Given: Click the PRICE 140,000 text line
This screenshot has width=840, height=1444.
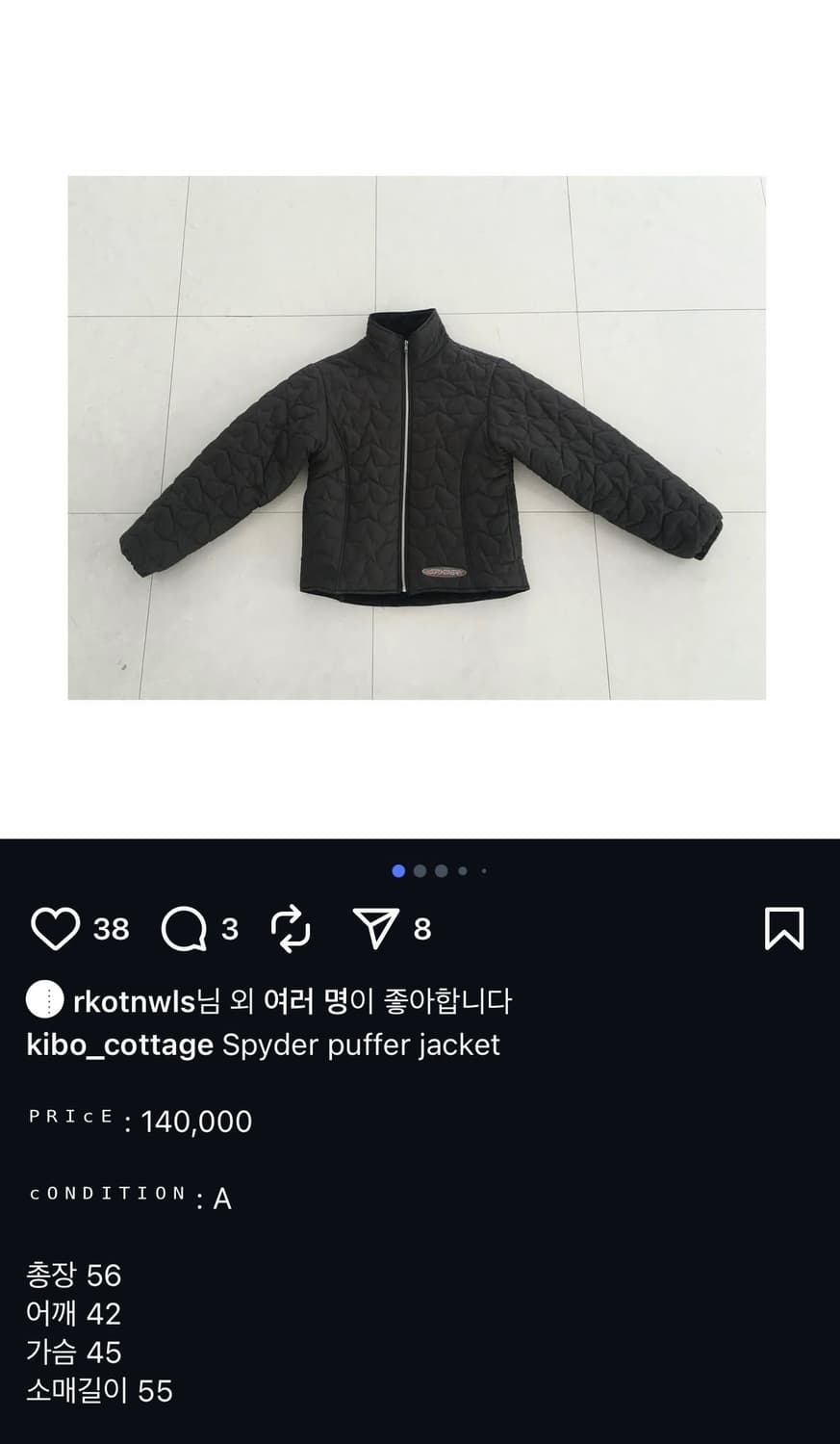Looking at the screenshot, I should pyautogui.click(x=140, y=1120).
